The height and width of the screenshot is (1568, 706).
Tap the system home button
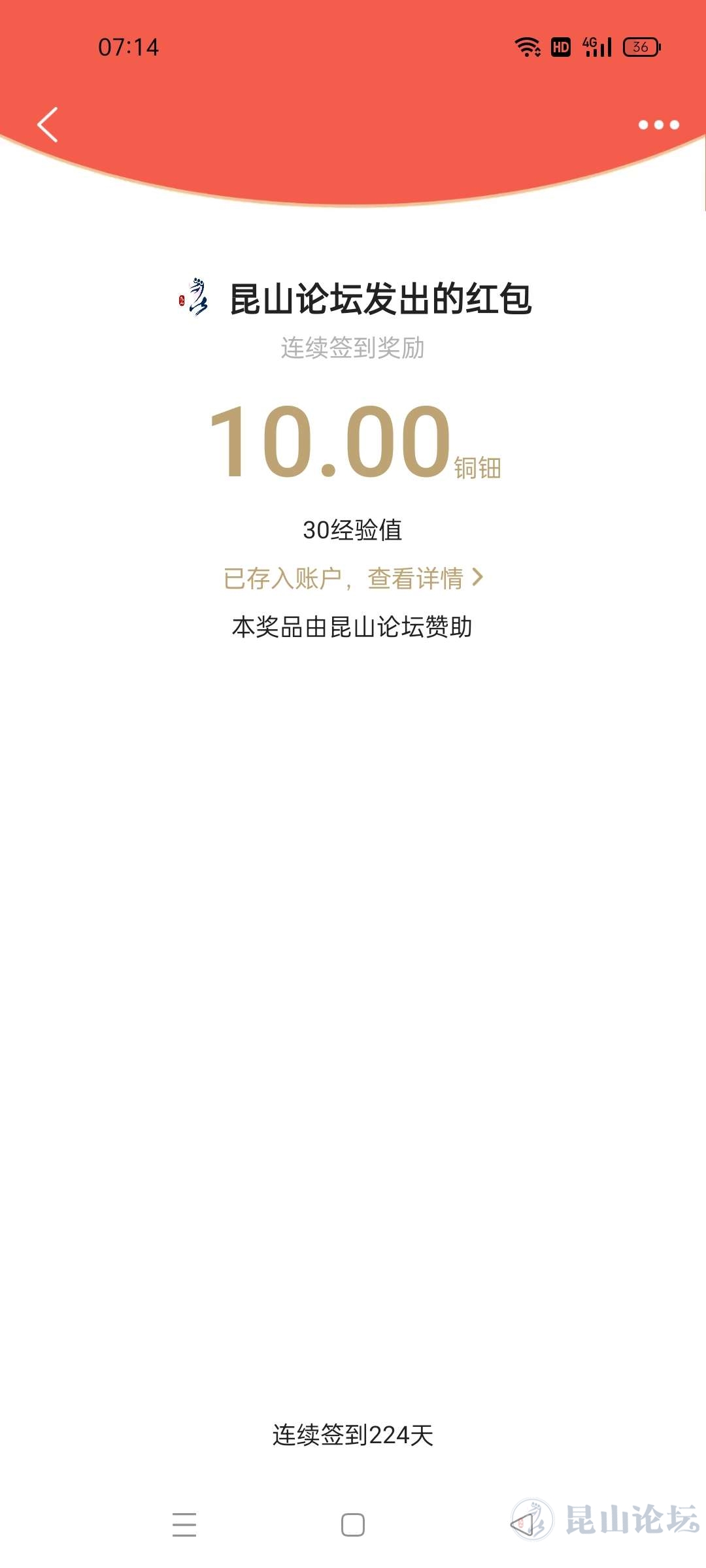point(353,1525)
